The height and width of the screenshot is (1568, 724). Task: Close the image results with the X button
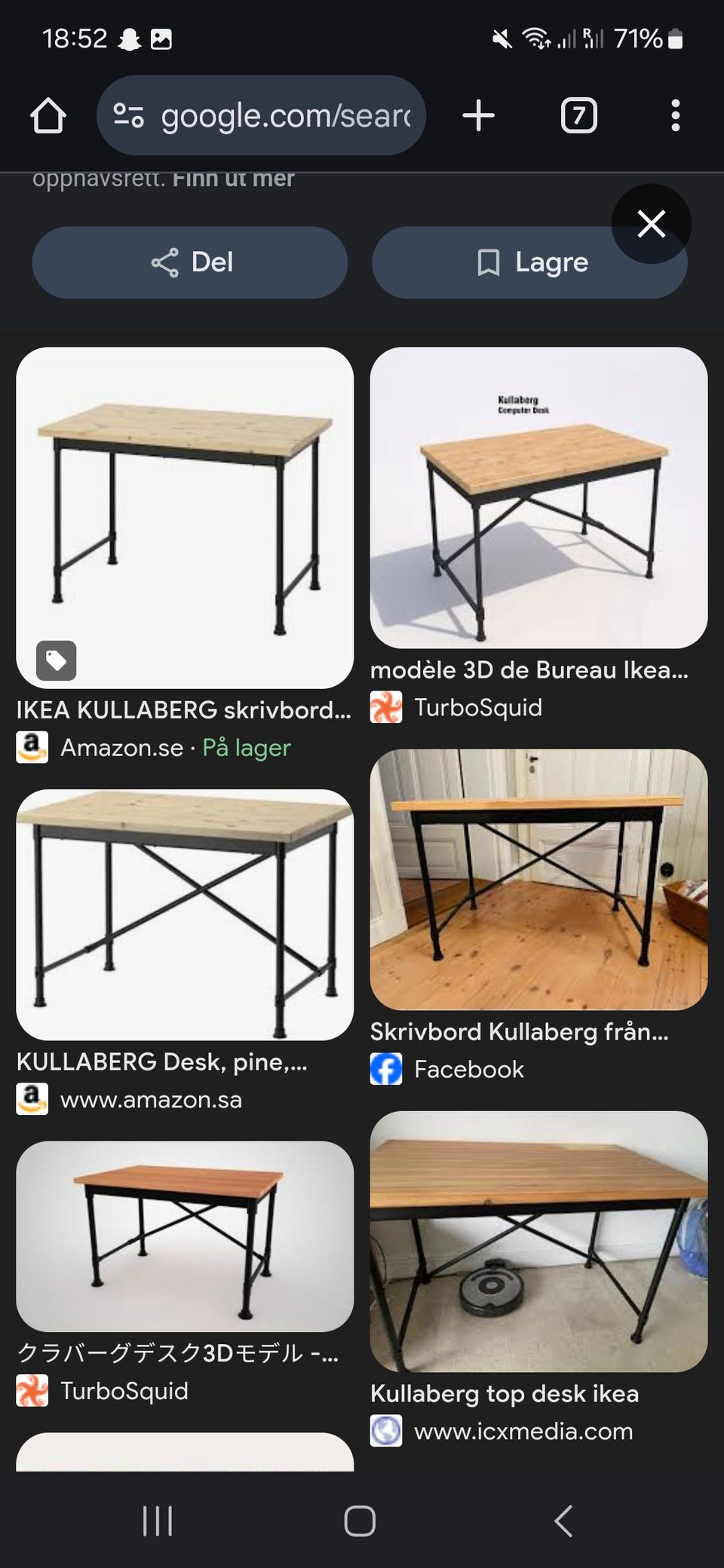tap(650, 224)
